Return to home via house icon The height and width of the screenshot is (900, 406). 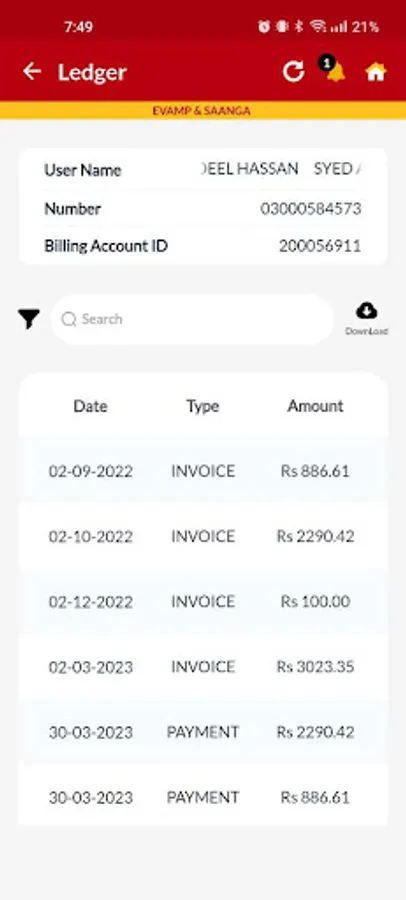click(376, 72)
